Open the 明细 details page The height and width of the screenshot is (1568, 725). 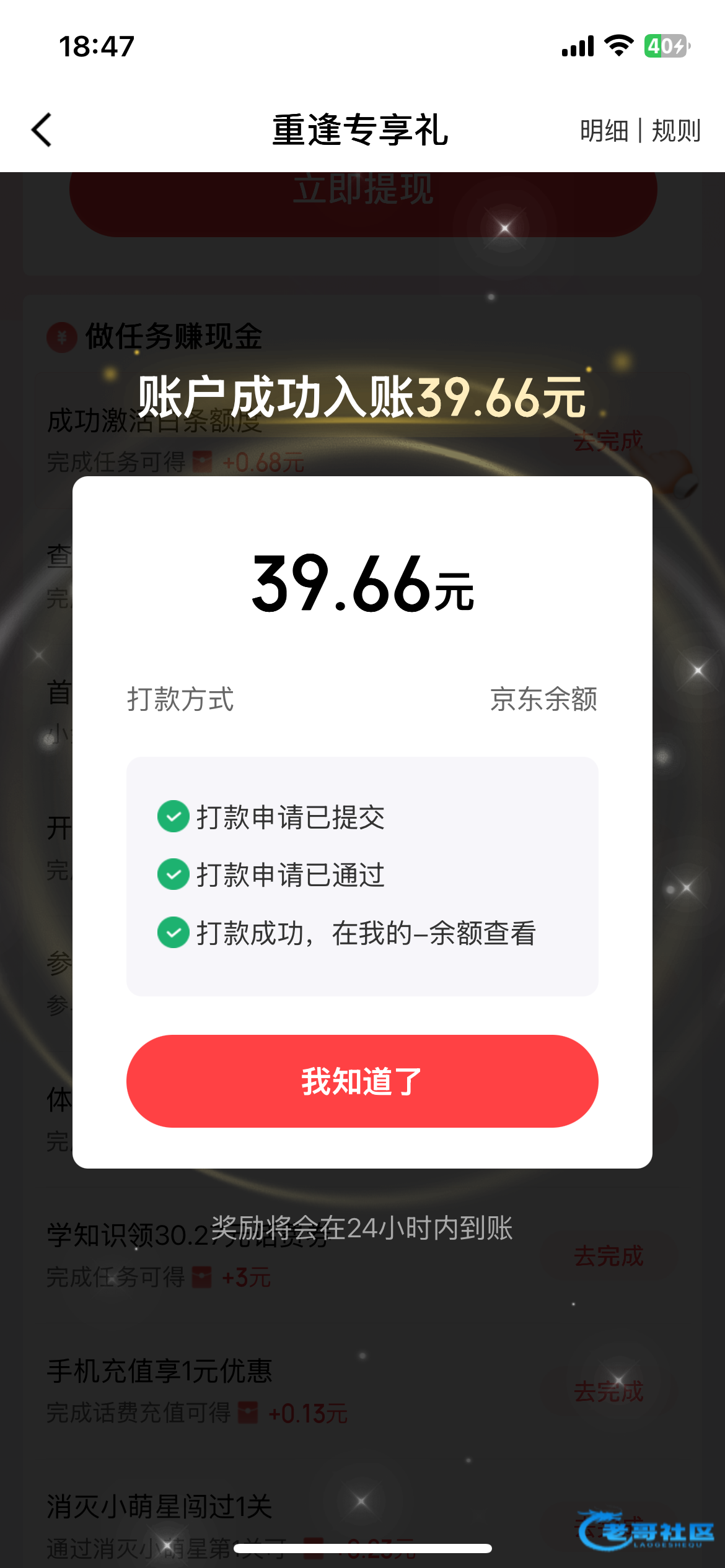coord(604,131)
